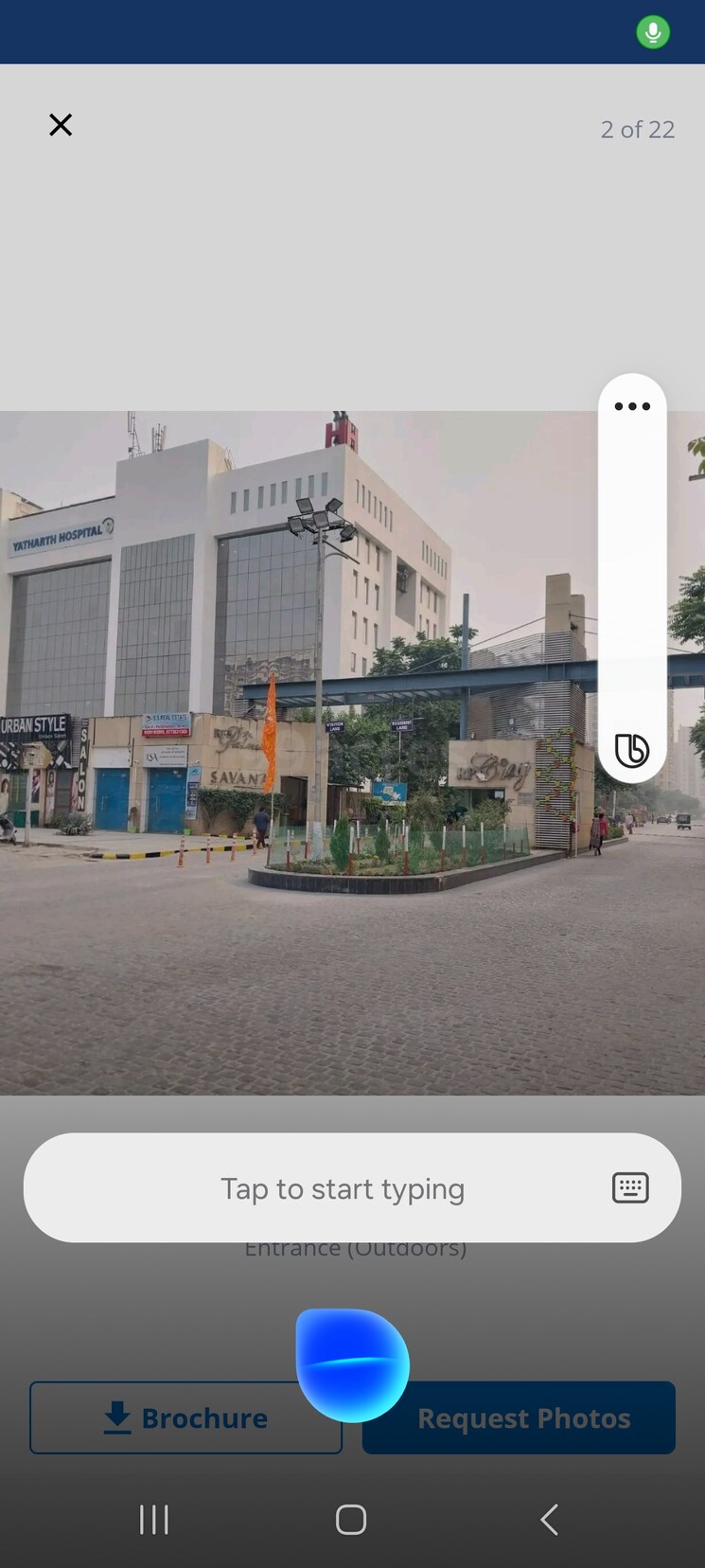Image resolution: width=705 pixels, height=1568 pixels.
Task: Tap the Home button in the navigation bar
Action: pos(350,1520)
